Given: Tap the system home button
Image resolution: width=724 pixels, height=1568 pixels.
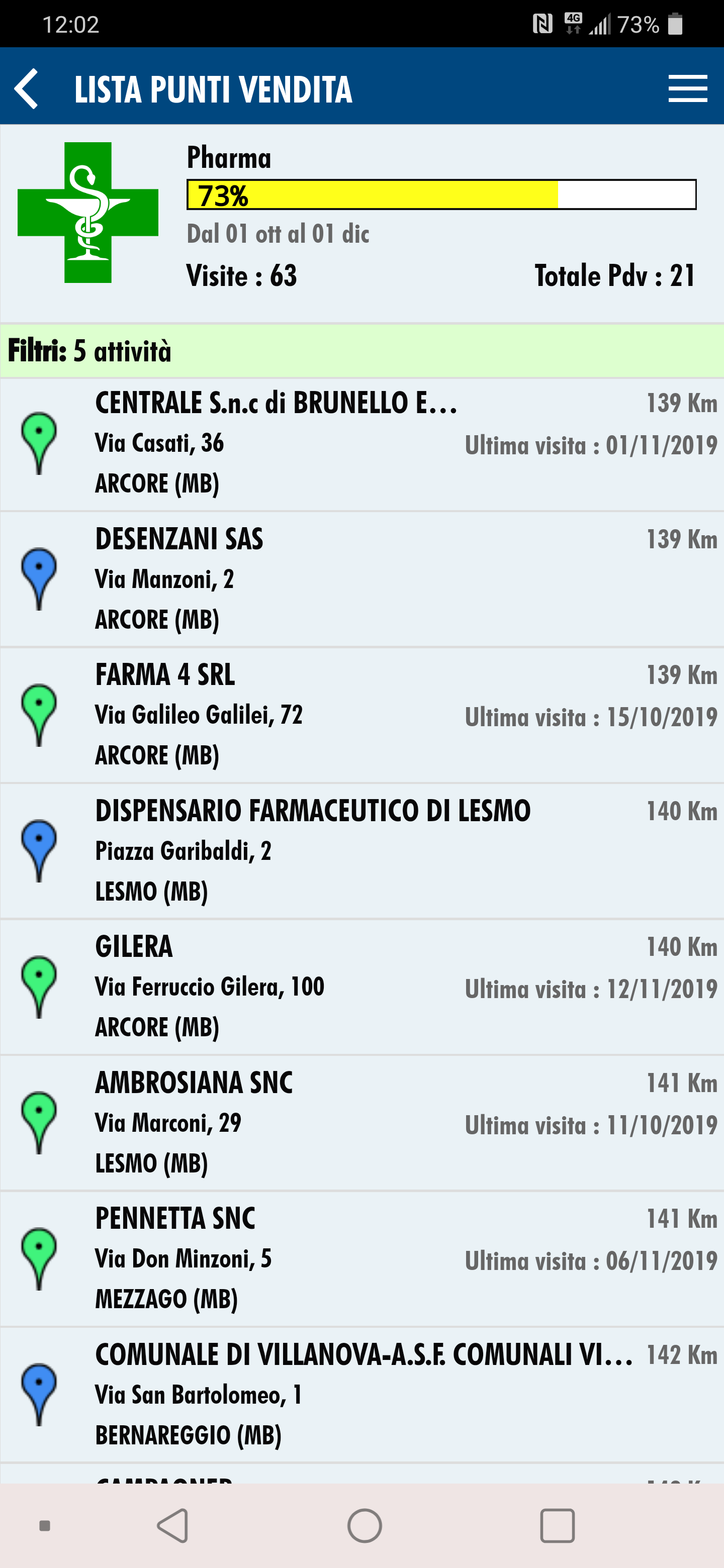Looking at the screenshot, I should pos(364,1525).
